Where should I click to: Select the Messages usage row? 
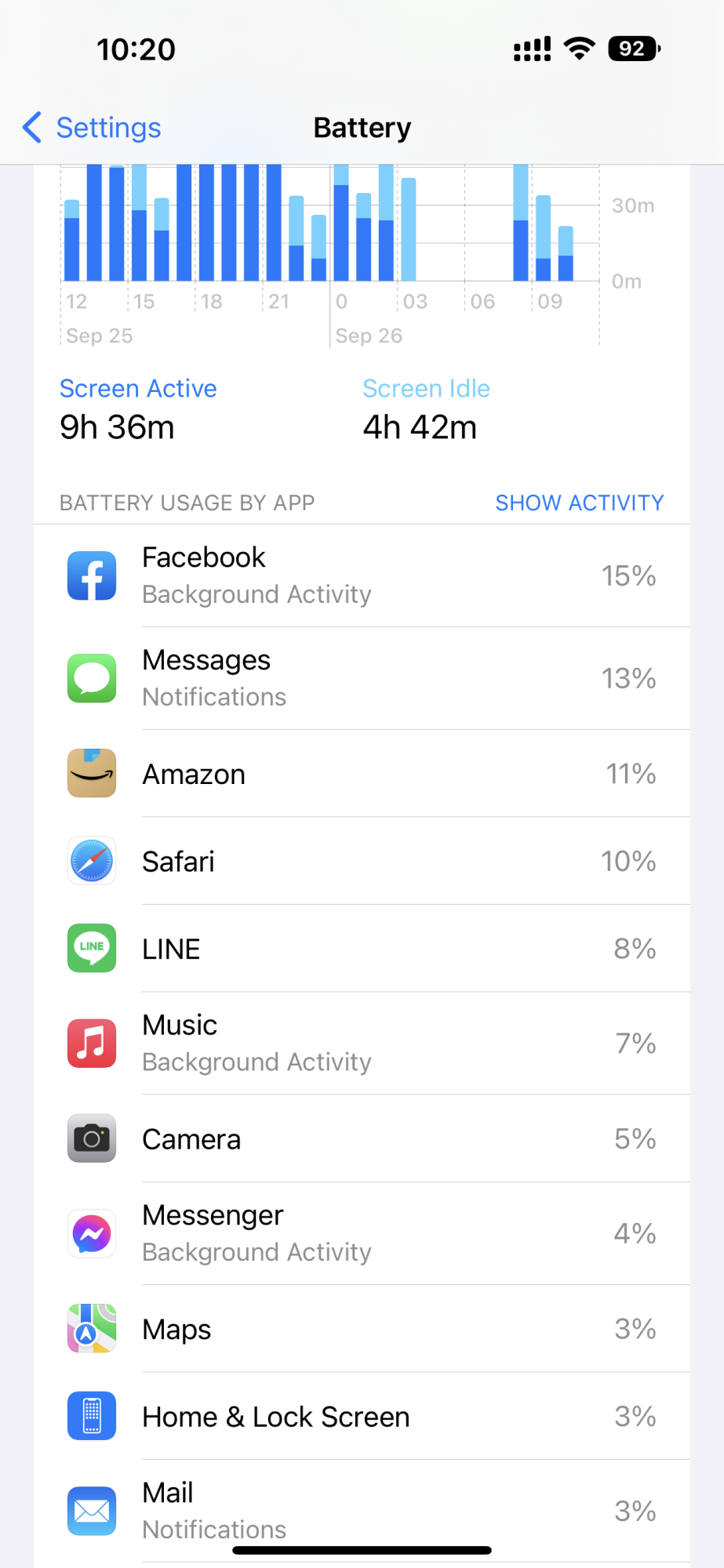point(362,678)
